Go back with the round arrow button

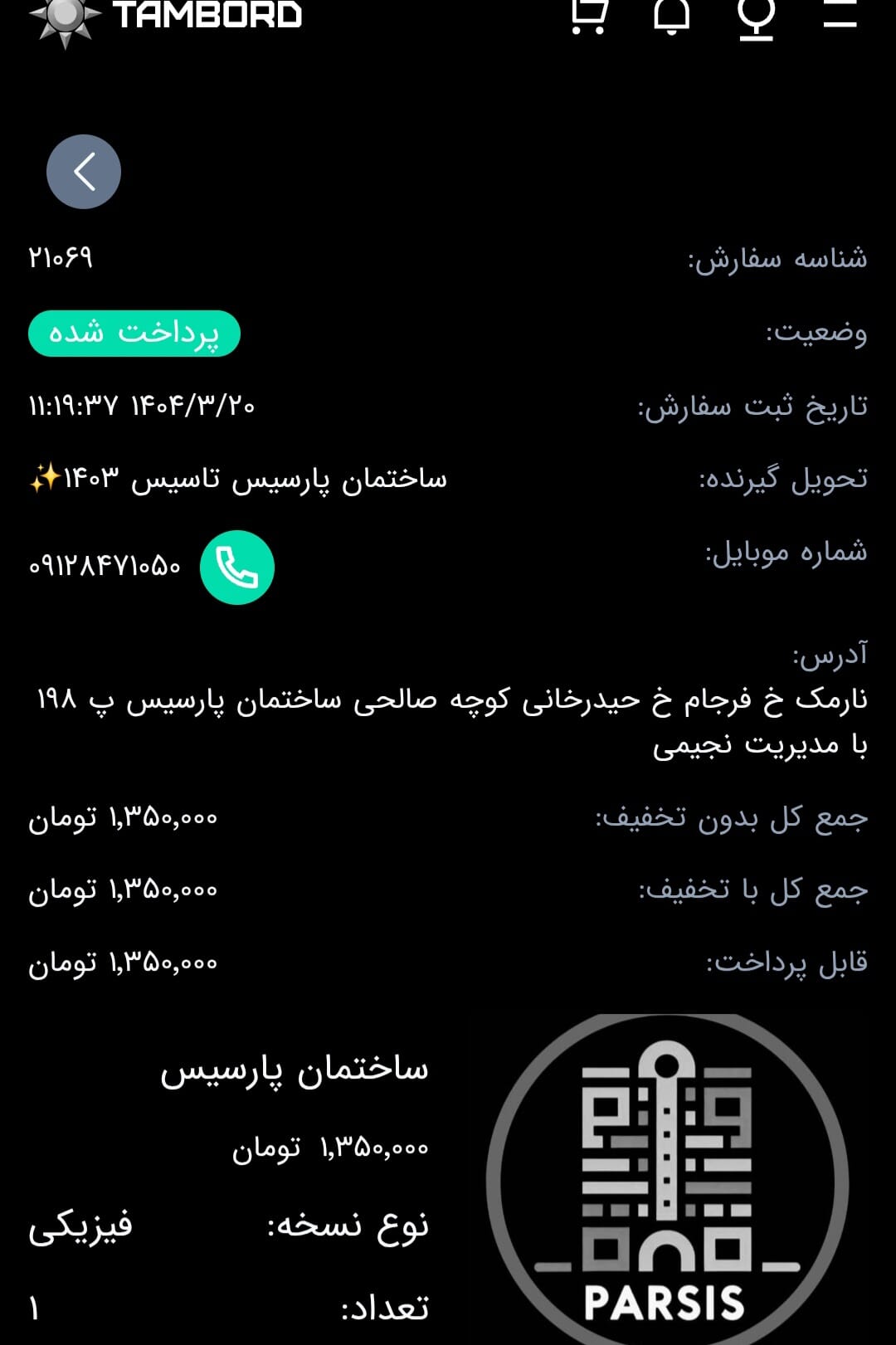click(x=84, y=172)
